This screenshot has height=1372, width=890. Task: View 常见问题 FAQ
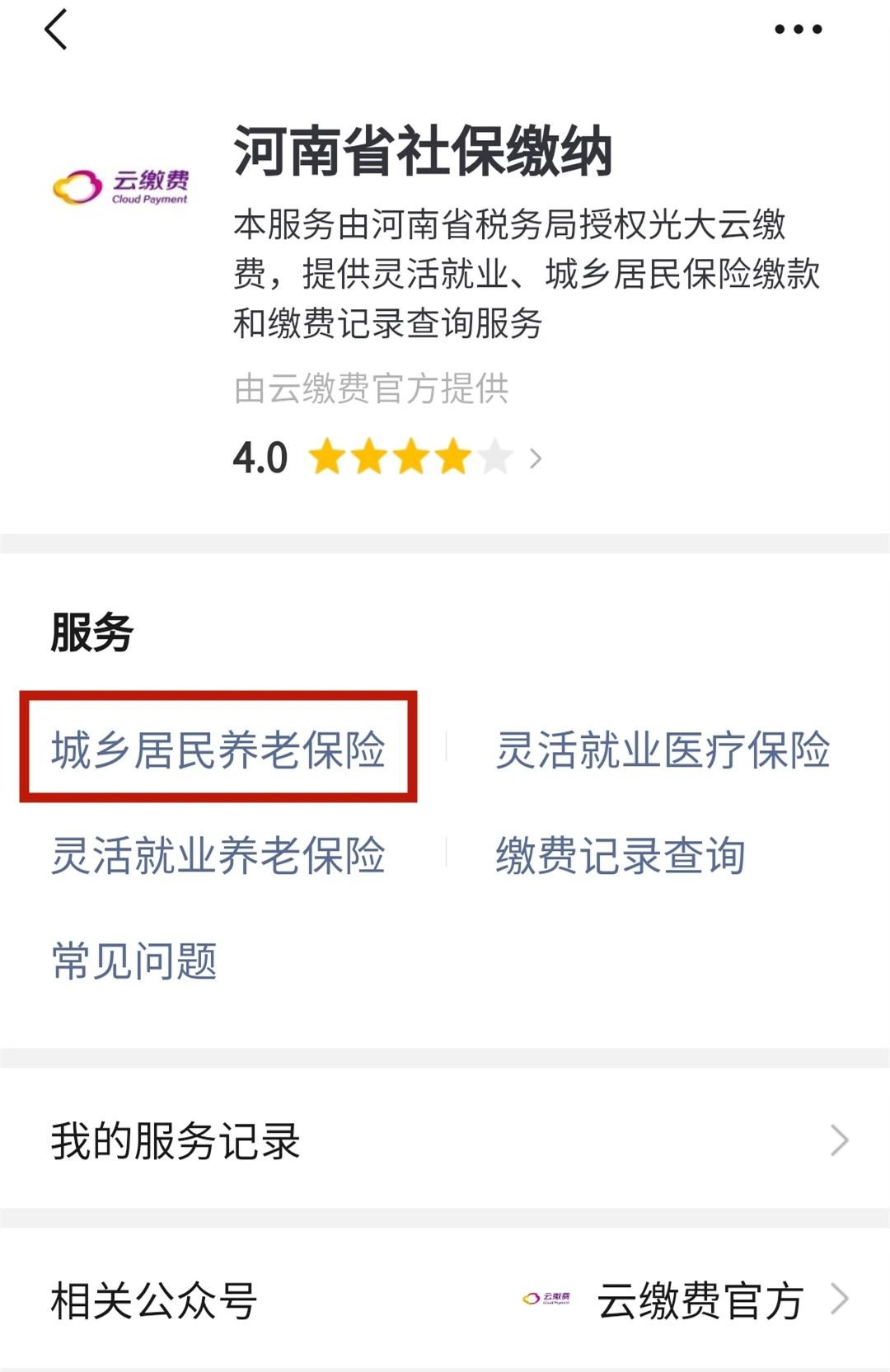pos(134,961)
